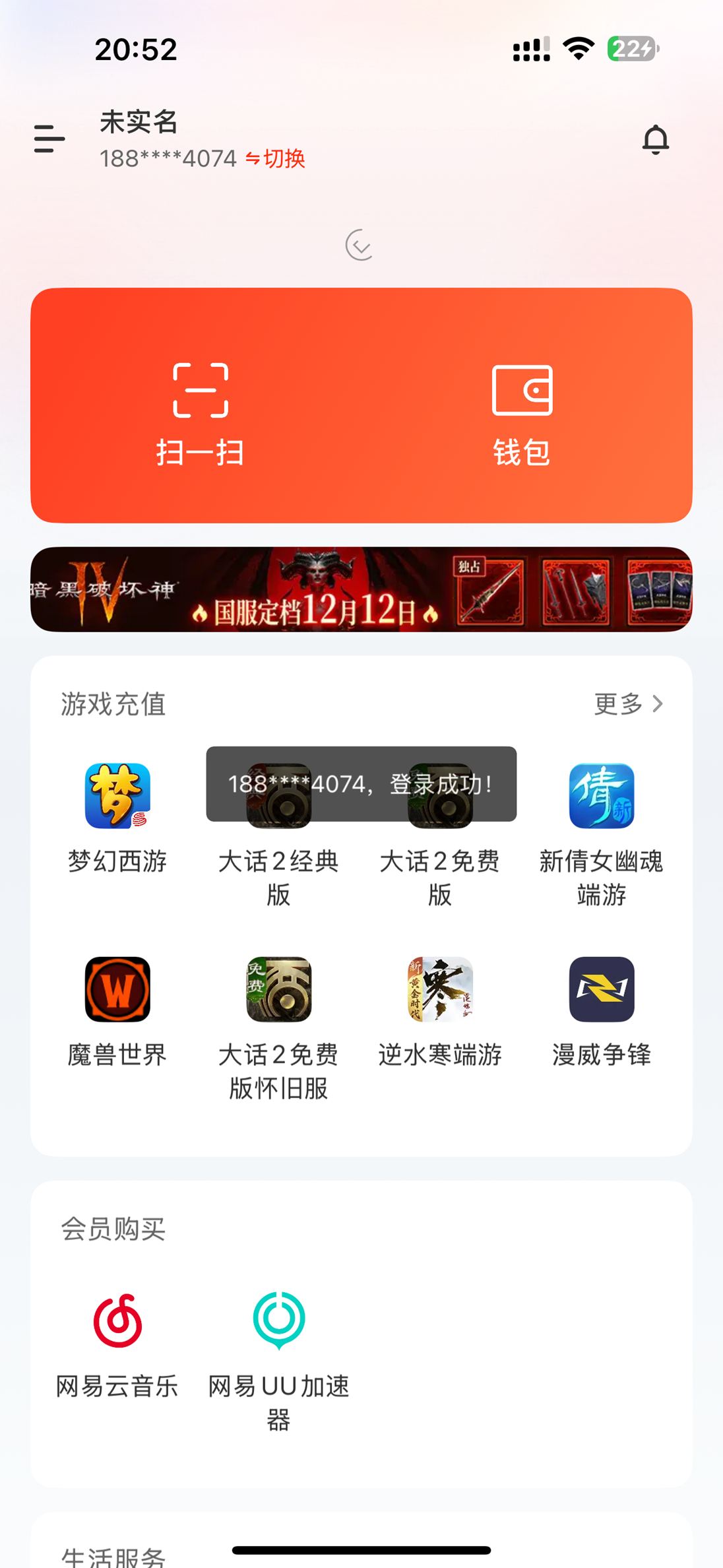The image size is (723, 1568).
Task: Open the 暗黑破坏神 IV banner
Action: coord(361,589)
